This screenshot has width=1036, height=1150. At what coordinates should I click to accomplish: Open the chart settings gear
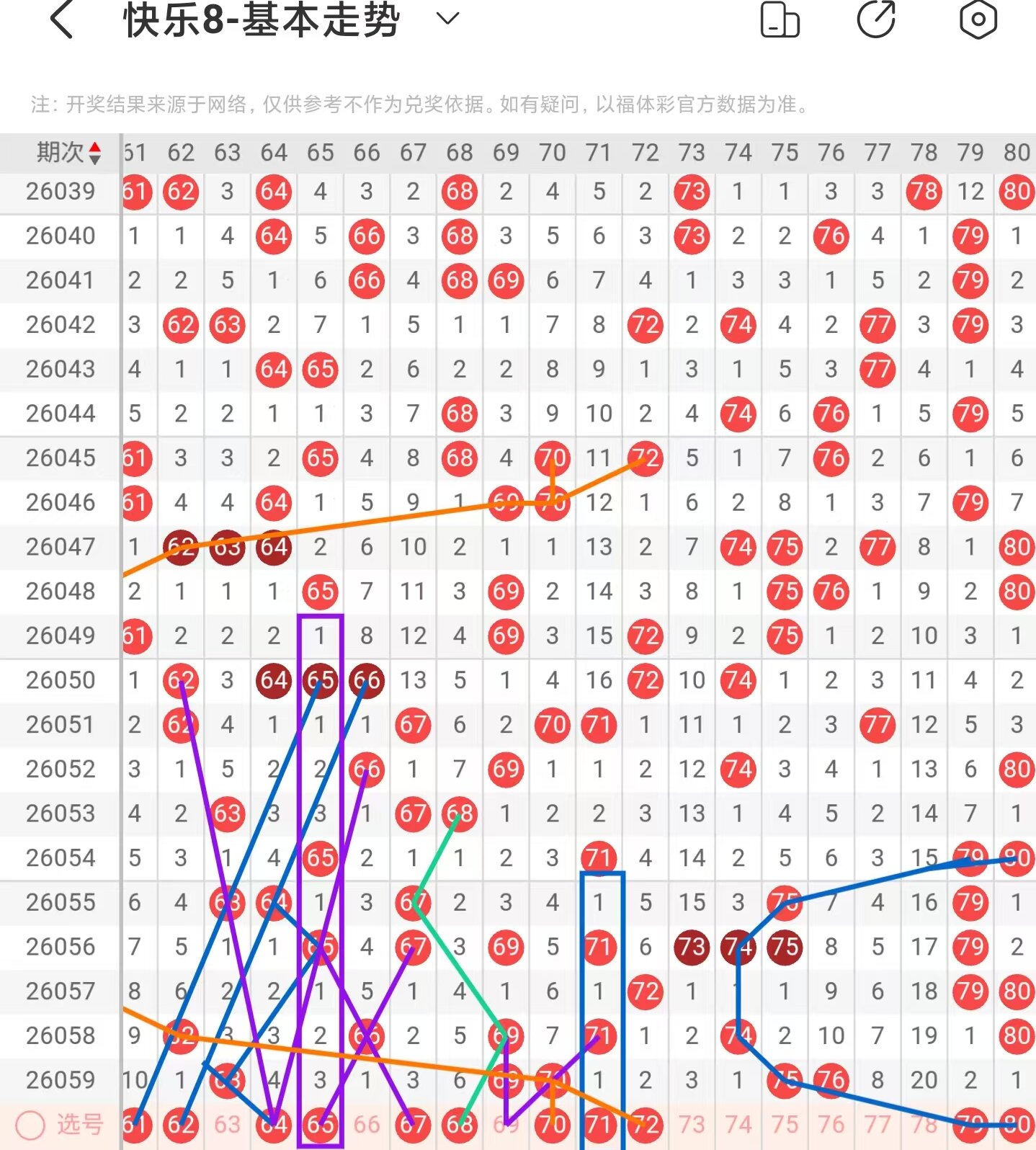coord(978,19)
